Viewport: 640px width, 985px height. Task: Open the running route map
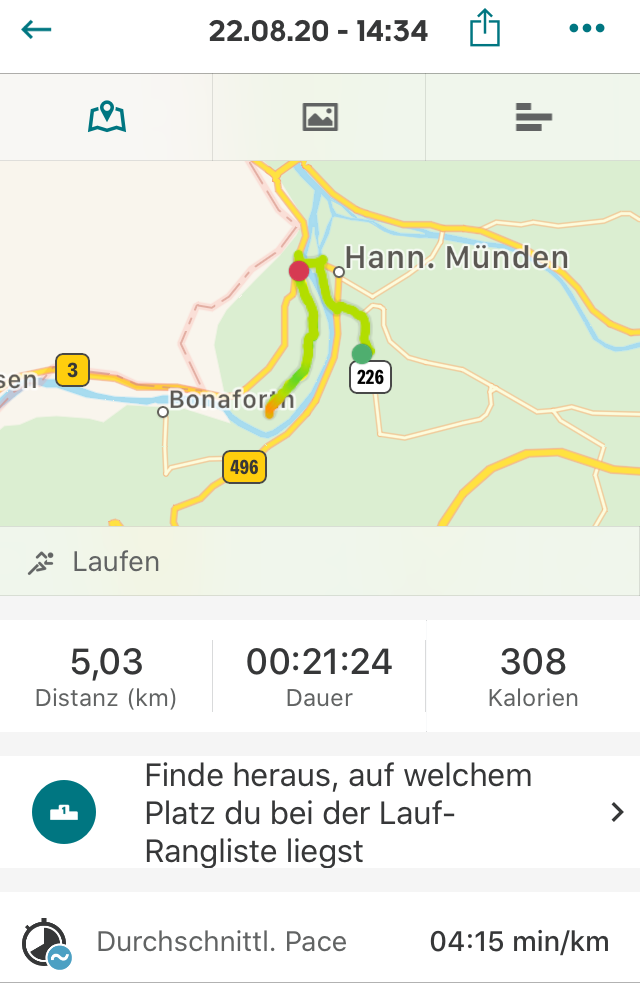(x=320, y=343)
